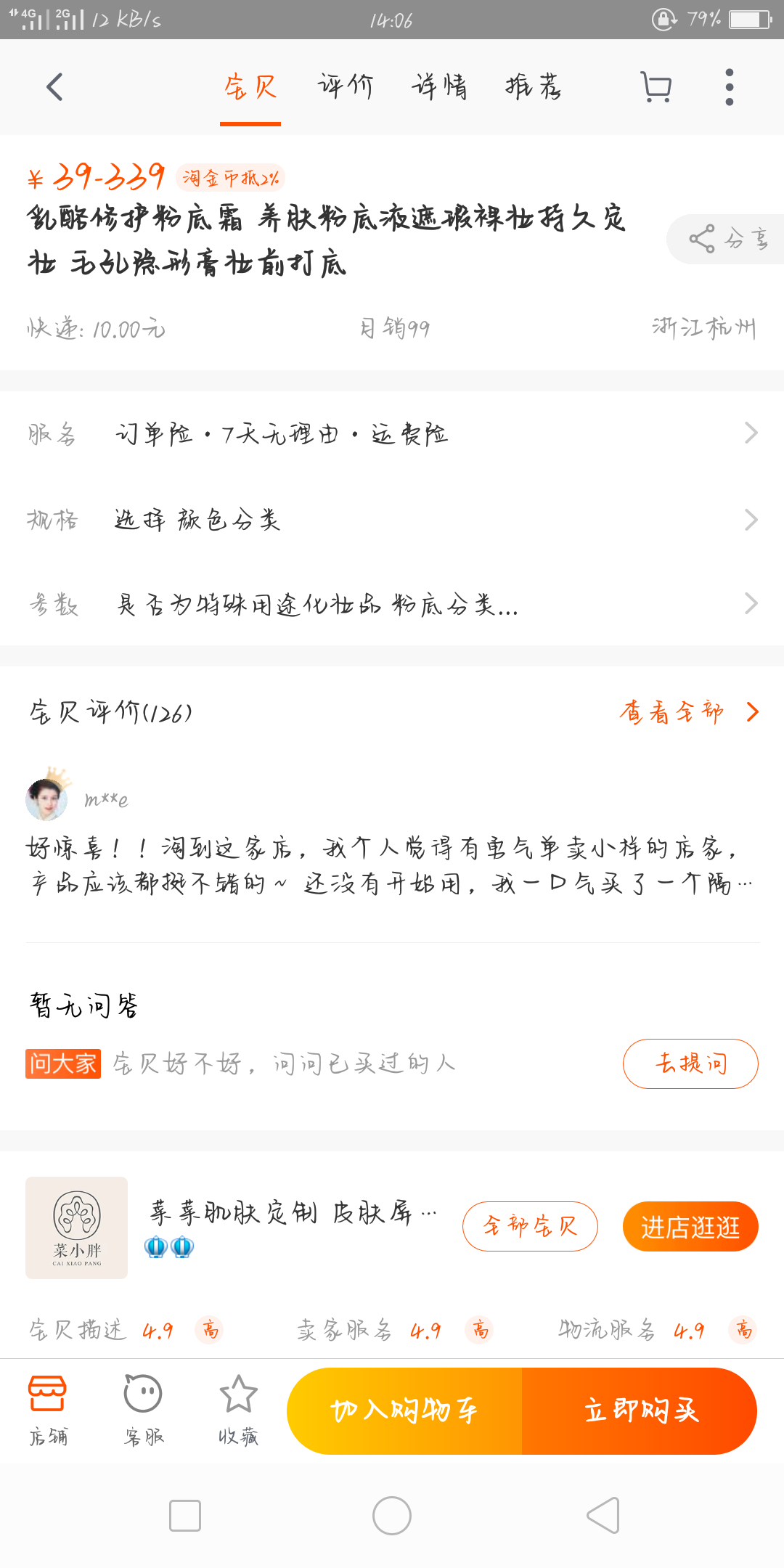Tap 进店逛逛 to visit the store

[x=690, y=1227]
